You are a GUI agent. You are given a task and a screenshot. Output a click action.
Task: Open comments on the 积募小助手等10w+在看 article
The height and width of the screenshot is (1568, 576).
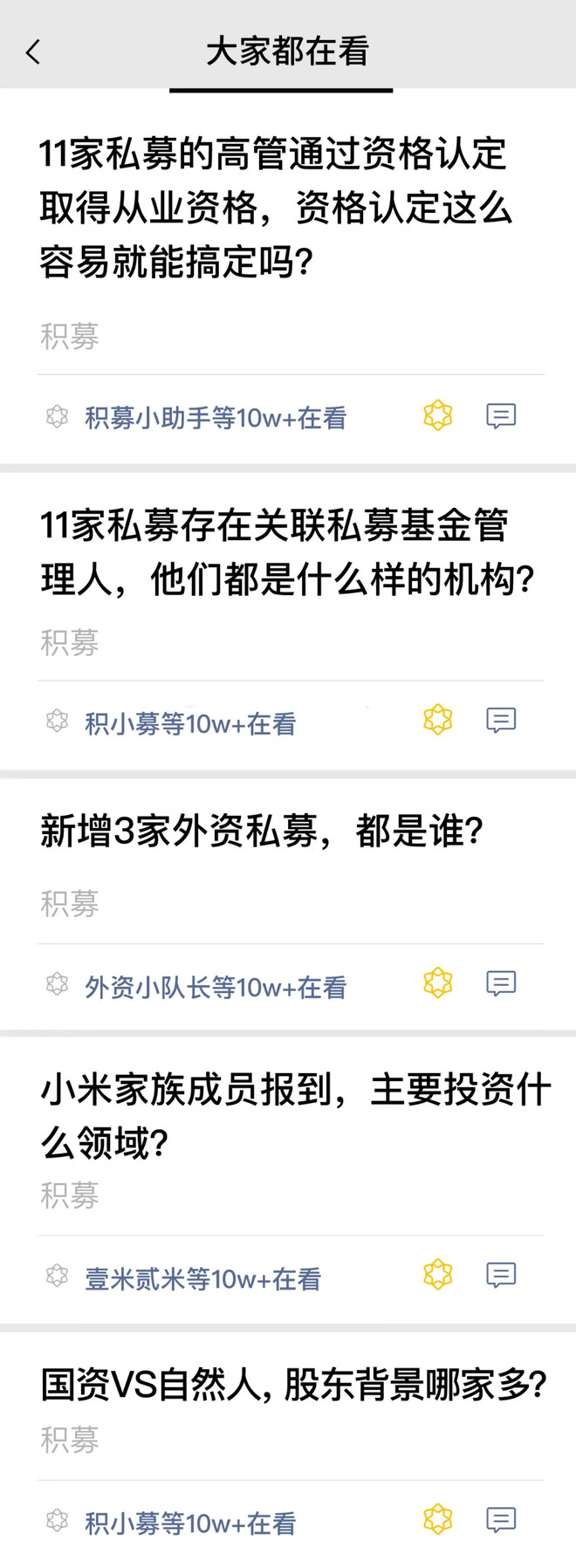tap(501, 415)
